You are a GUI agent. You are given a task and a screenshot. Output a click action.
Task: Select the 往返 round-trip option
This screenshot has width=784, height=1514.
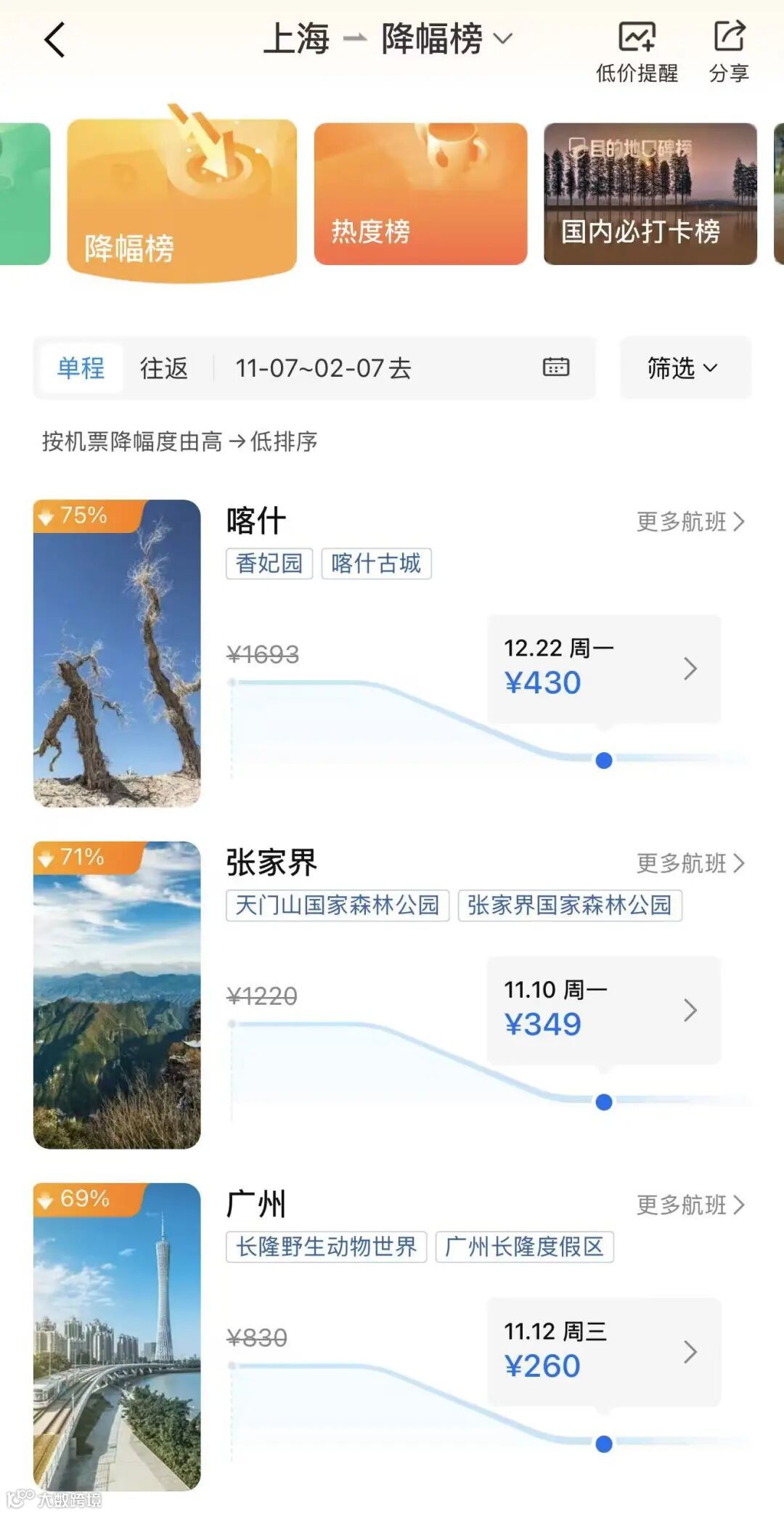(165, 367)
